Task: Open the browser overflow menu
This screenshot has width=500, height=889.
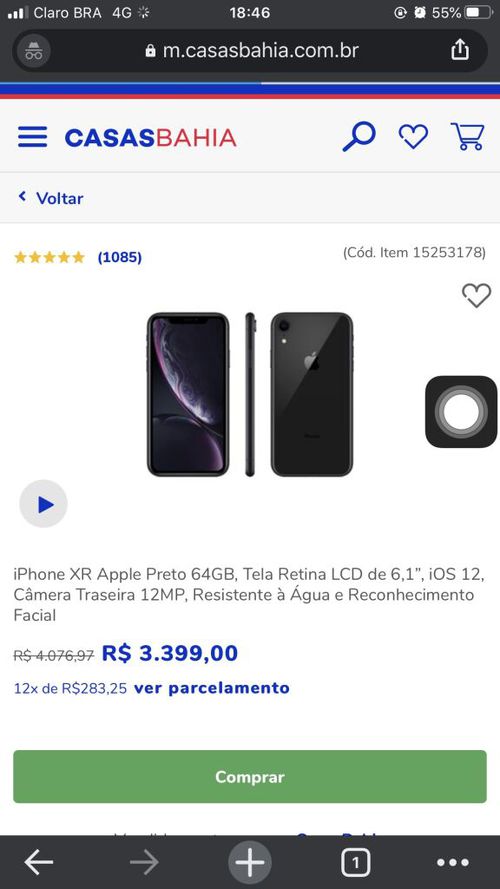Action: [454, 863]
